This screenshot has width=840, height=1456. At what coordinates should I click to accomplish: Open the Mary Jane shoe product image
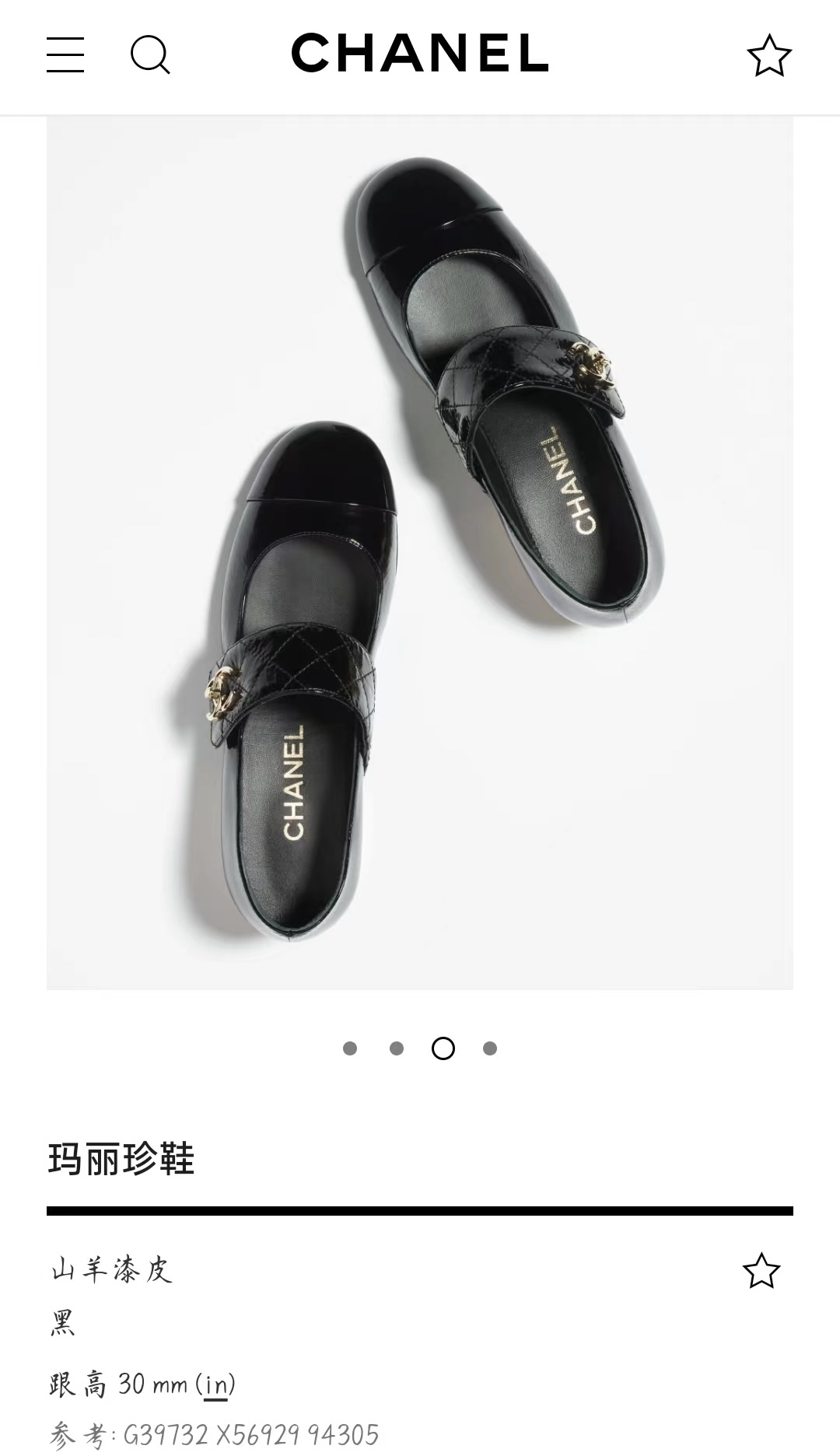click(420, 552)
